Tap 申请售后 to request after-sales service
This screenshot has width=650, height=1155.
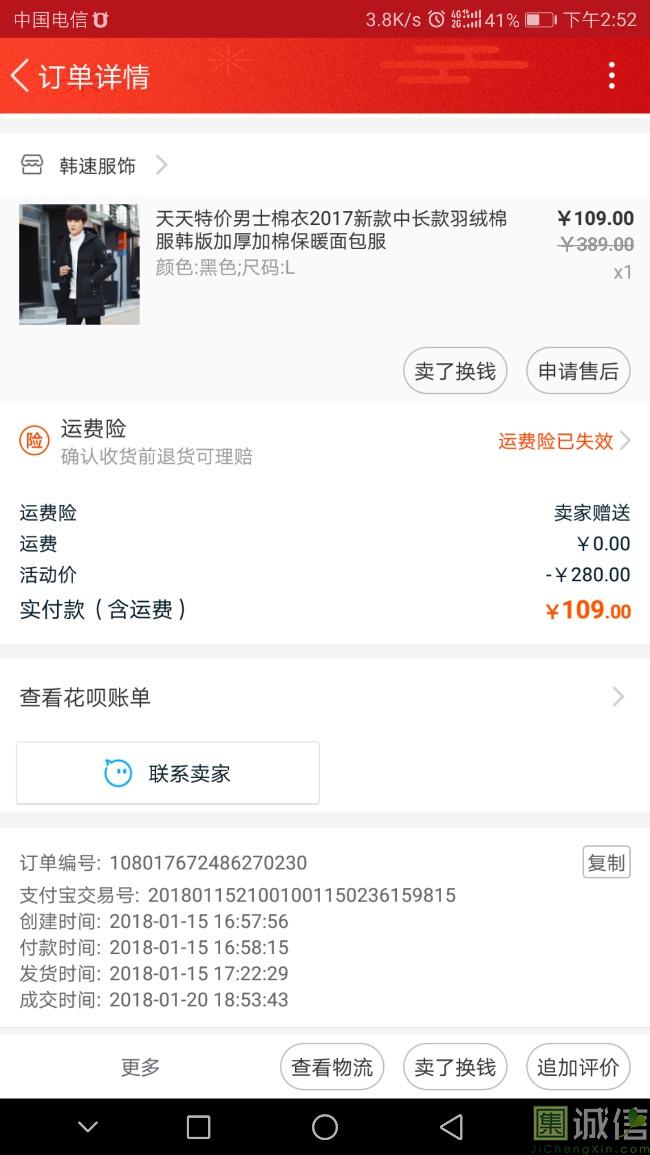tap(578, 371)
